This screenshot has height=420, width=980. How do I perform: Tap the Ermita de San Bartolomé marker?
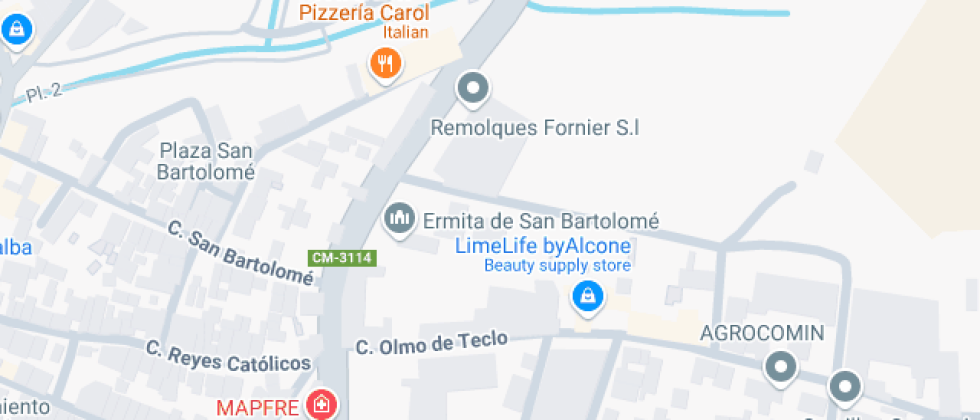click(400, 219)
